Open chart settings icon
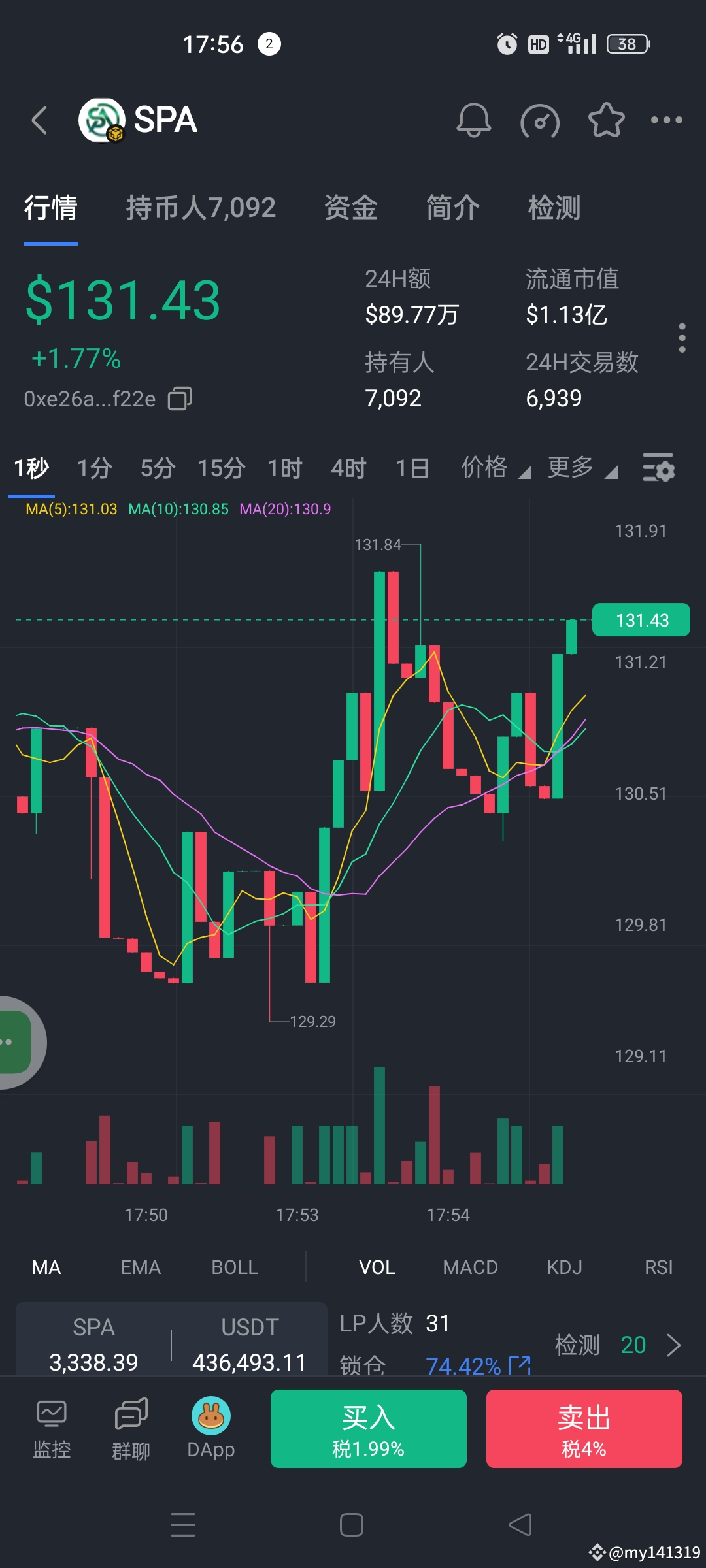Image resolution: width=706 pixels, height=1568 pixels. point(658,468)
